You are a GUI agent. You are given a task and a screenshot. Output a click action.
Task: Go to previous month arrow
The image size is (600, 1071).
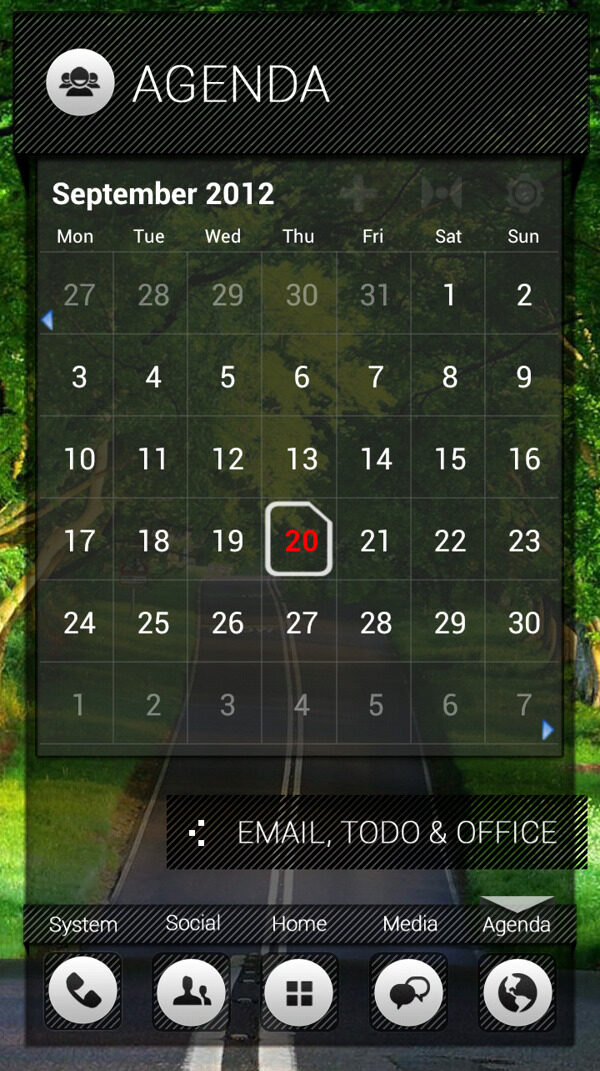(x=46, y=320)
